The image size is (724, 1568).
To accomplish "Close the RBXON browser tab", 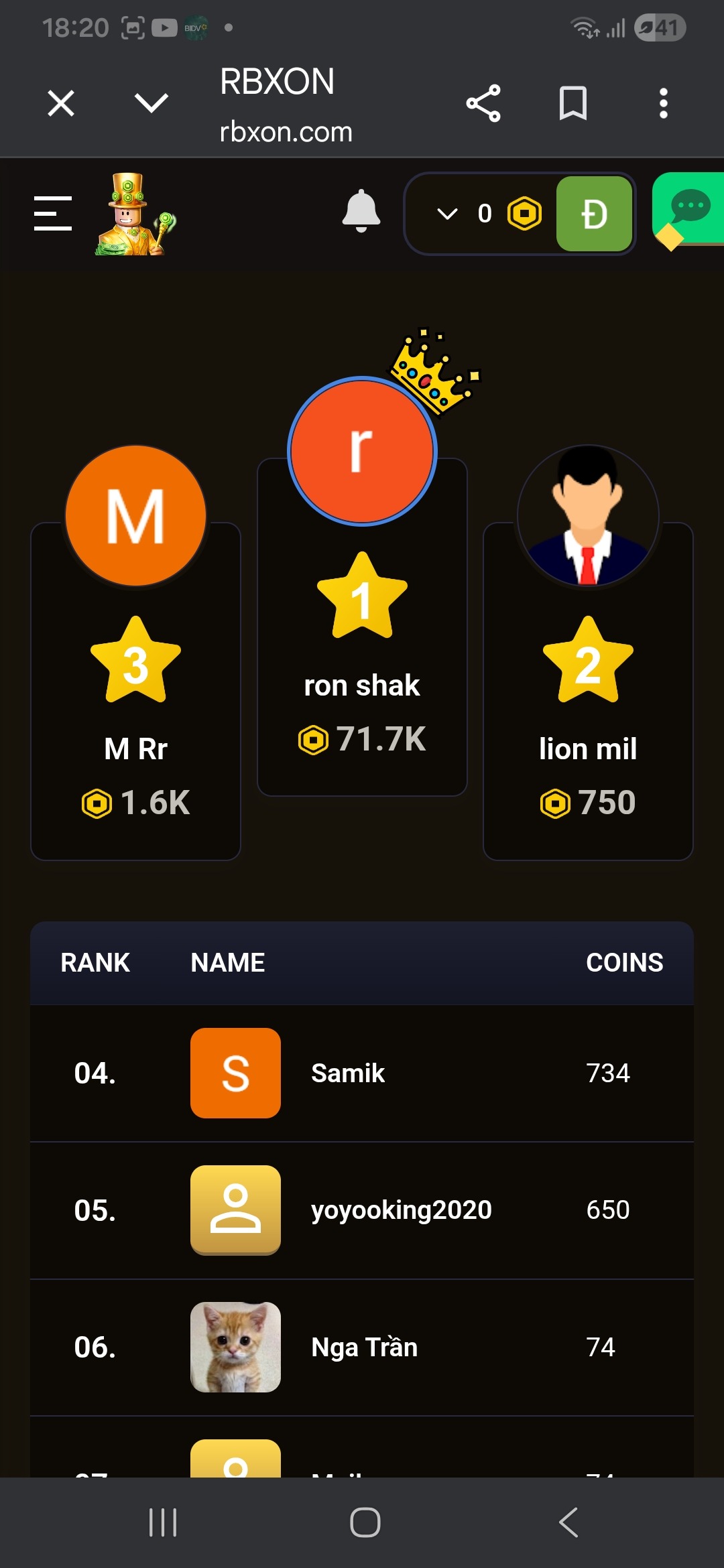I will click(61, 104).
